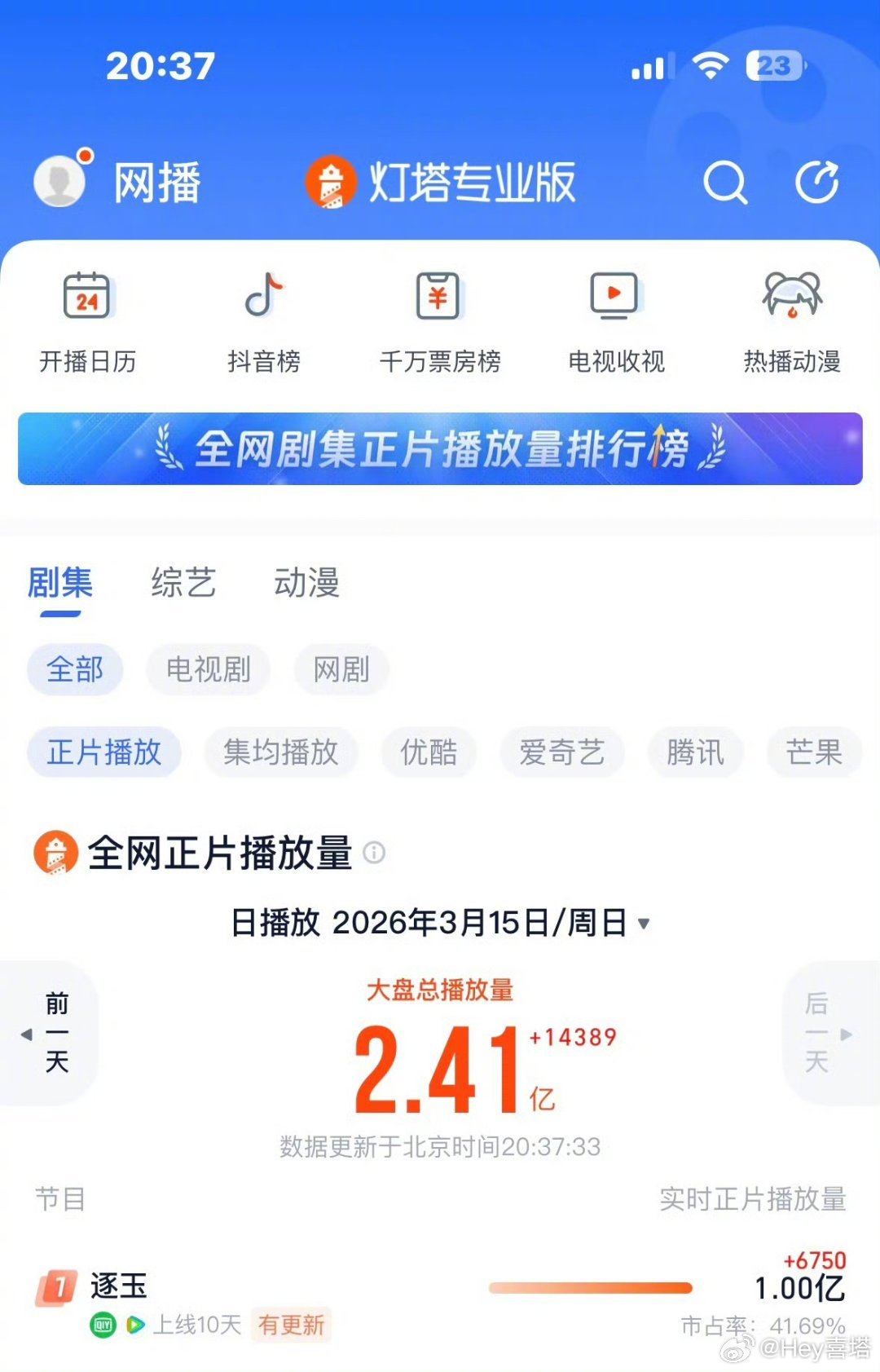
Task: Select the 抖音榜 Douyin chart icon
Action: [264, 318]
